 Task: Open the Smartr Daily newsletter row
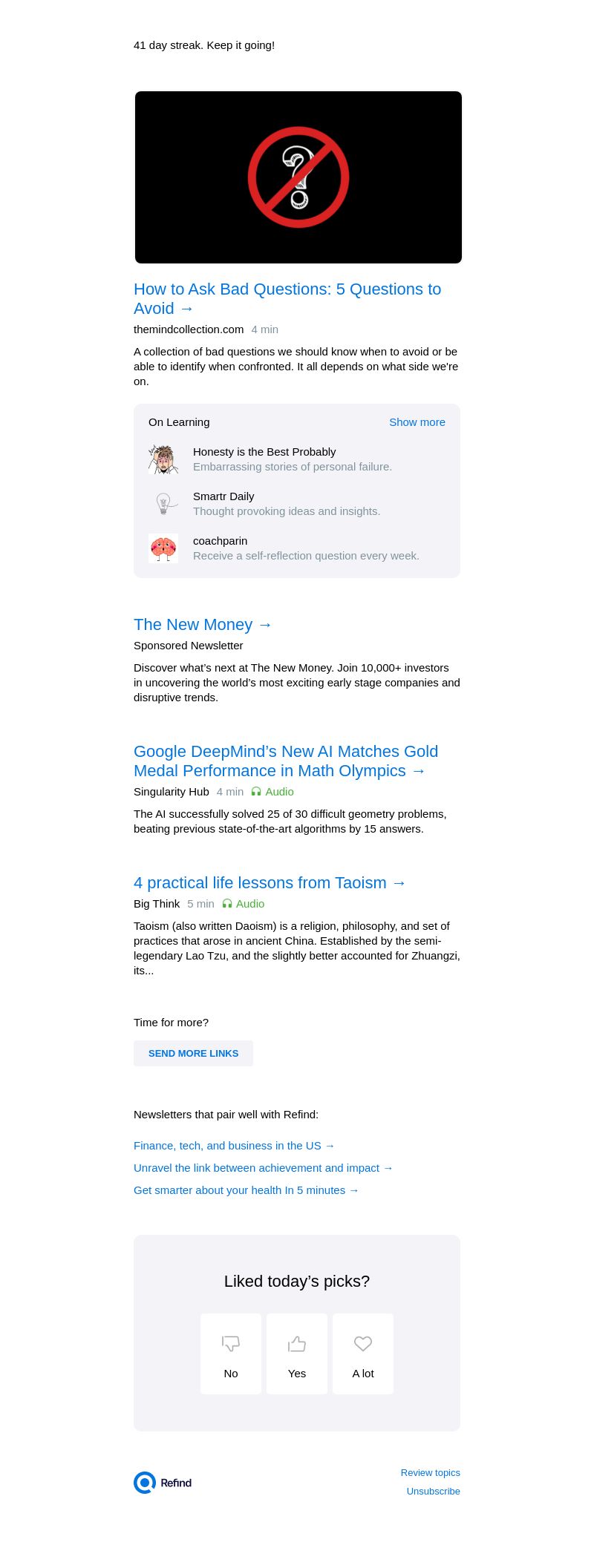(x=297, y=504)
